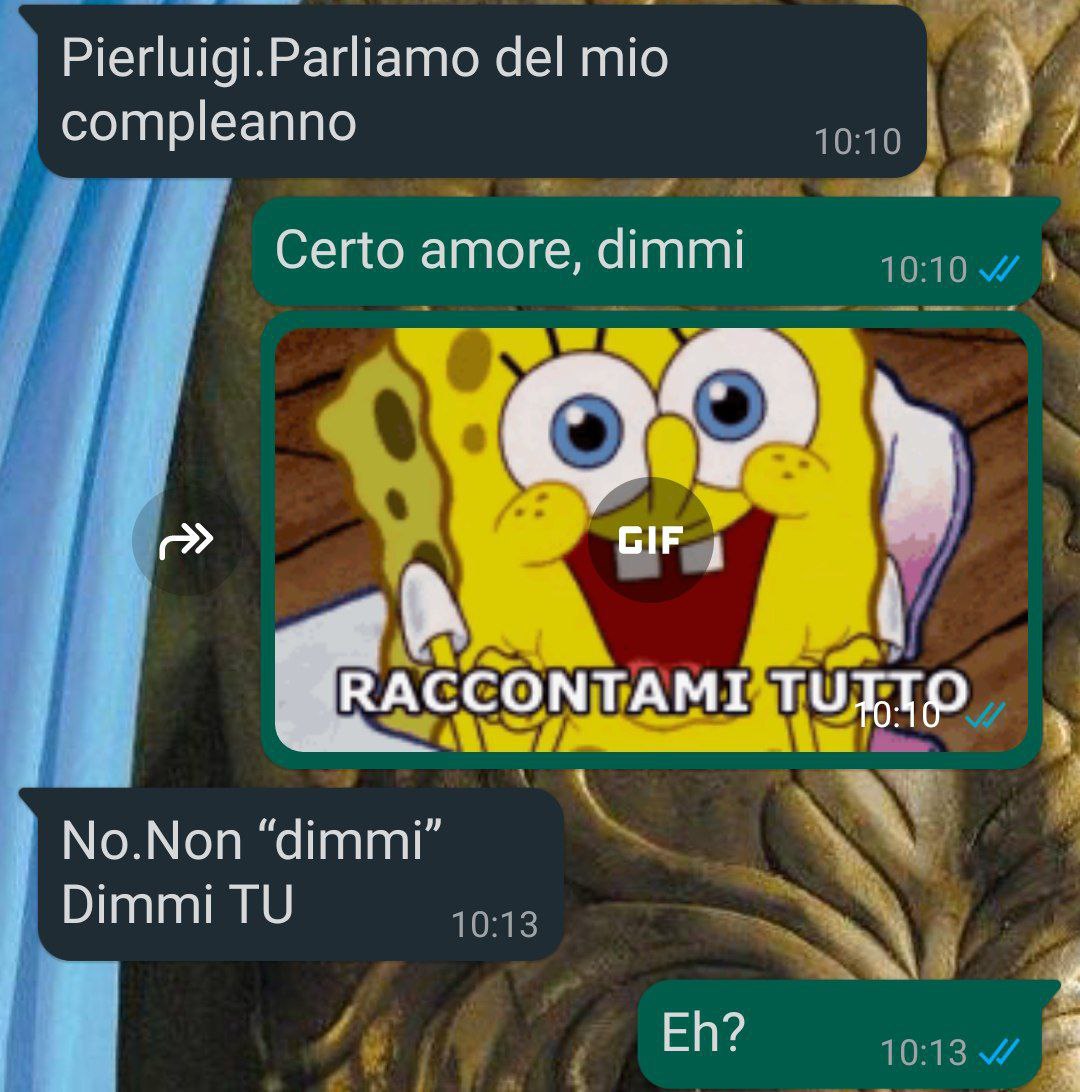Play the SpongeBob GIF

coord(650,540)
